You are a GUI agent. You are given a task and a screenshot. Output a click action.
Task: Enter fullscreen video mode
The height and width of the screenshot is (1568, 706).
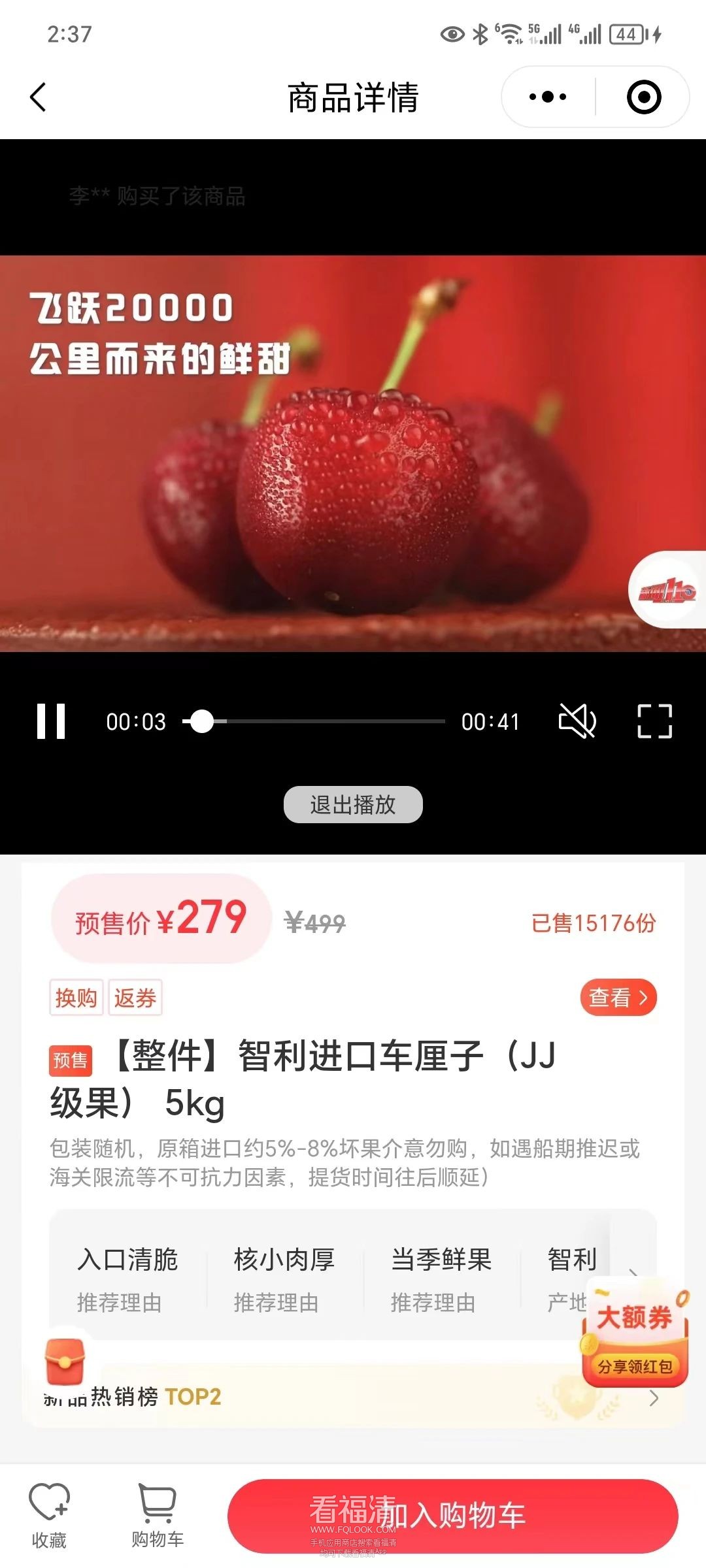(654, 721)
